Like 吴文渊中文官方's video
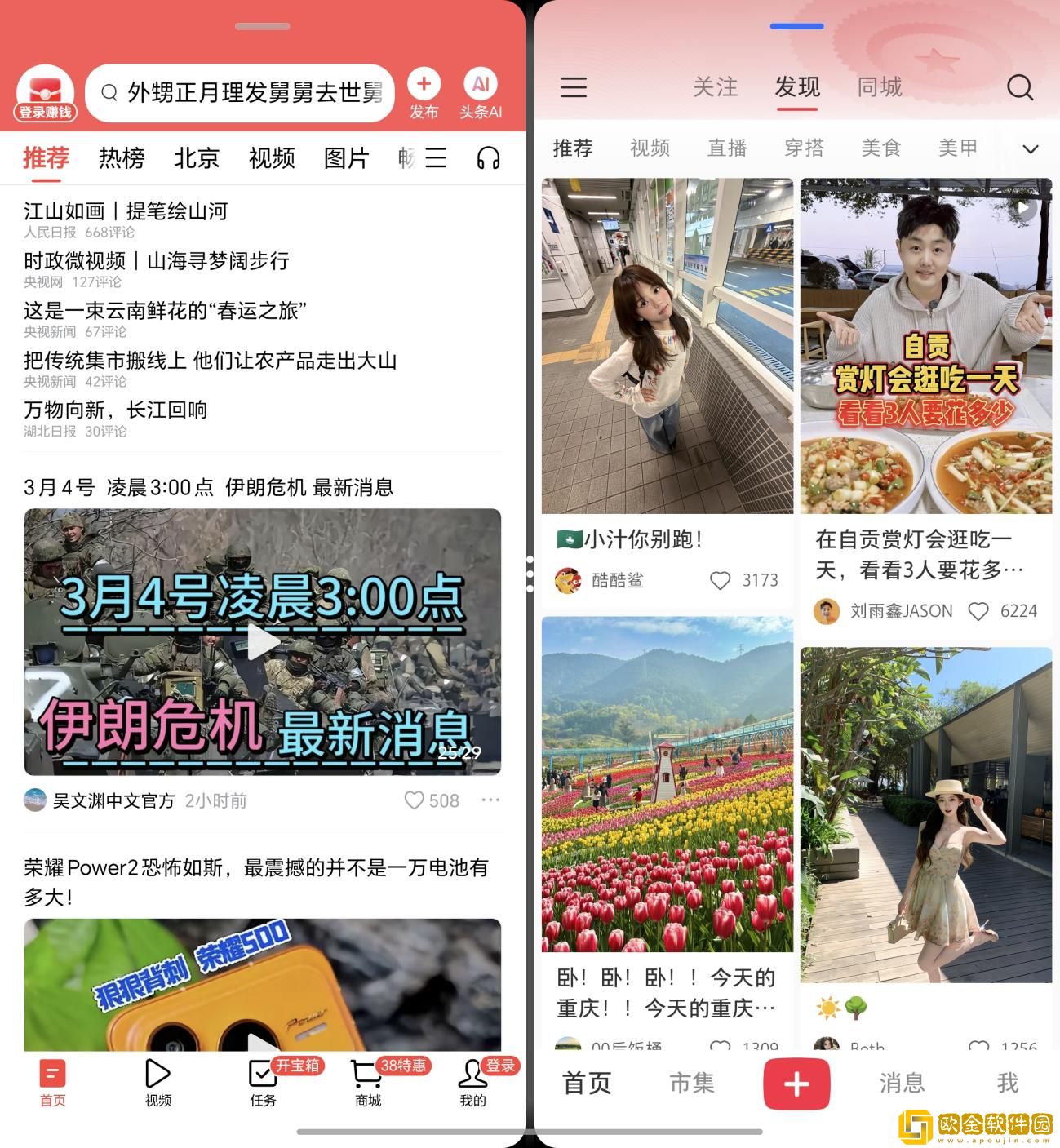Screen dimensions: 1060x1148 (414, 800)
